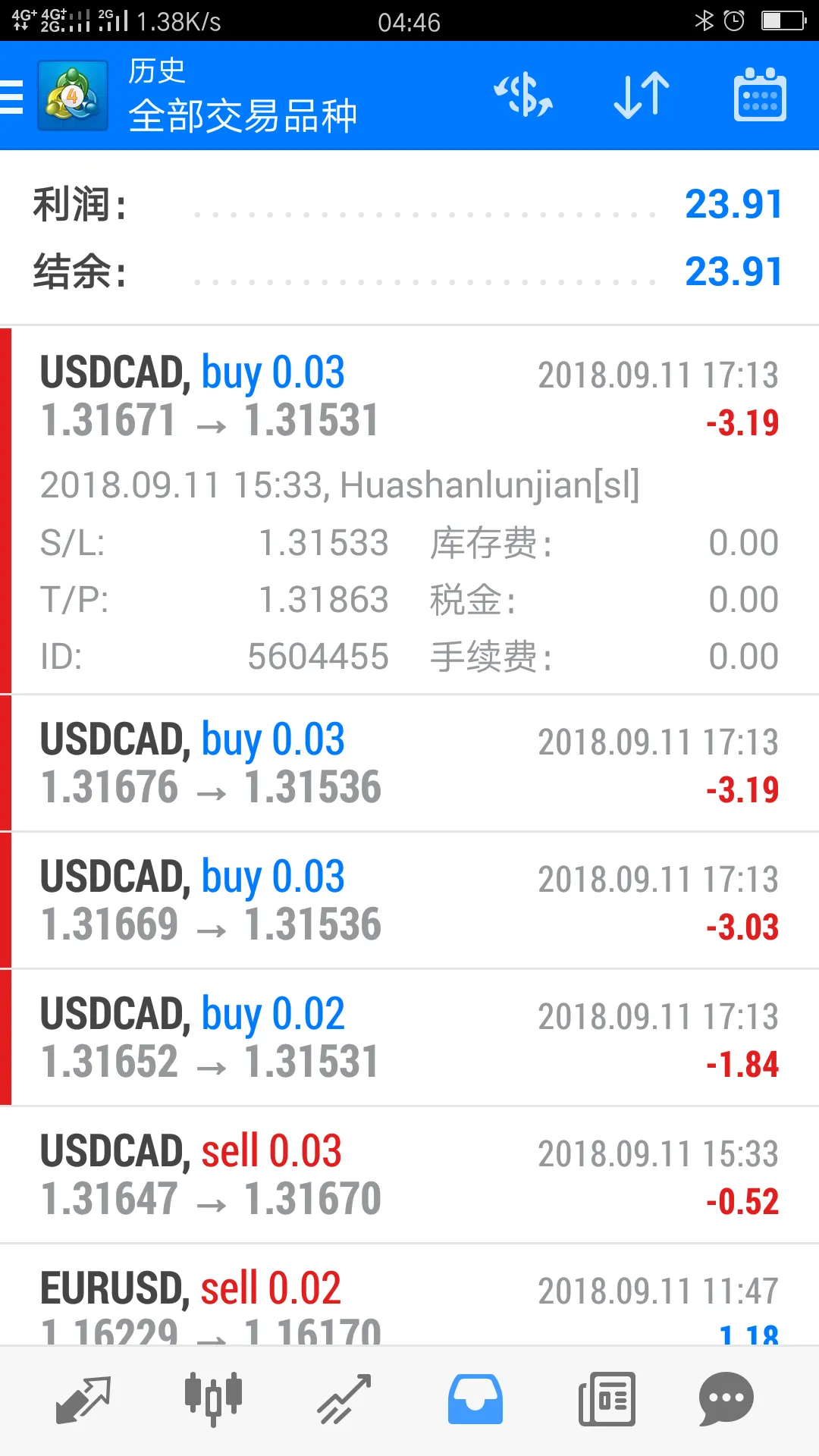819x1456 pixels.
Task: Expand the USDCAD buy 0.02 trade
Action: [x=409, y=1038]
